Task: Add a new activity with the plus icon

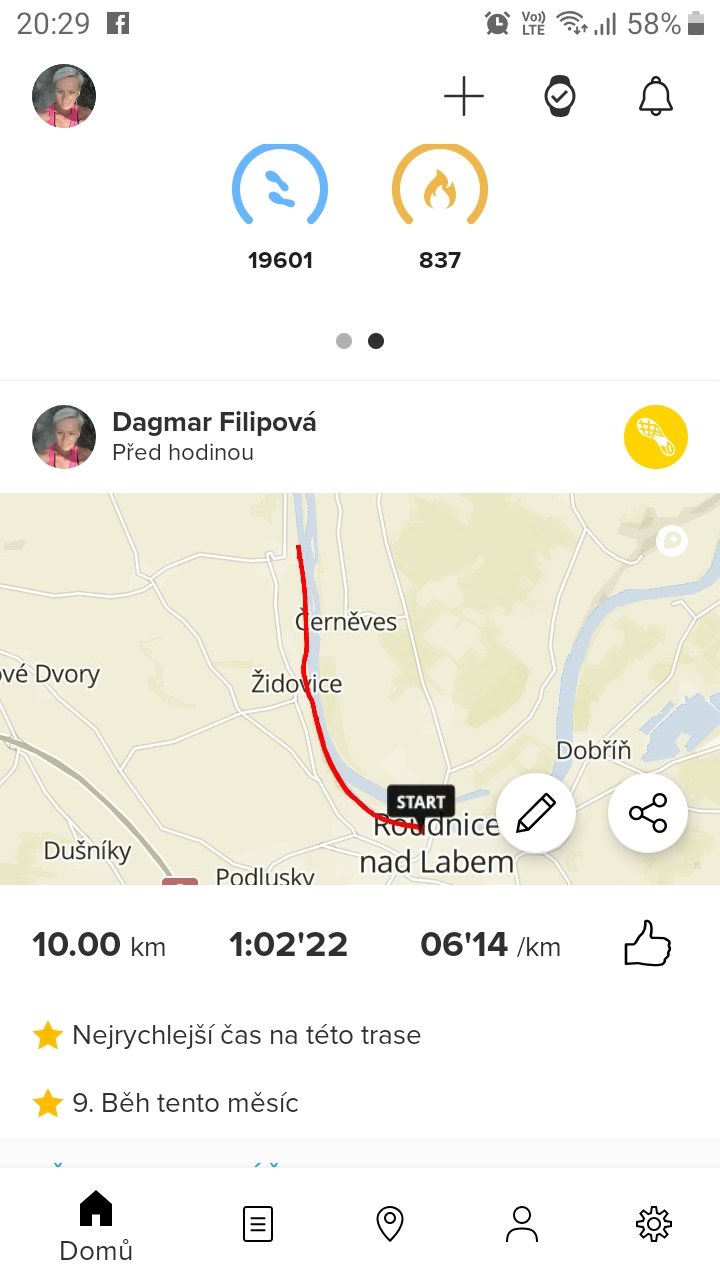Action: pos(464,97)
